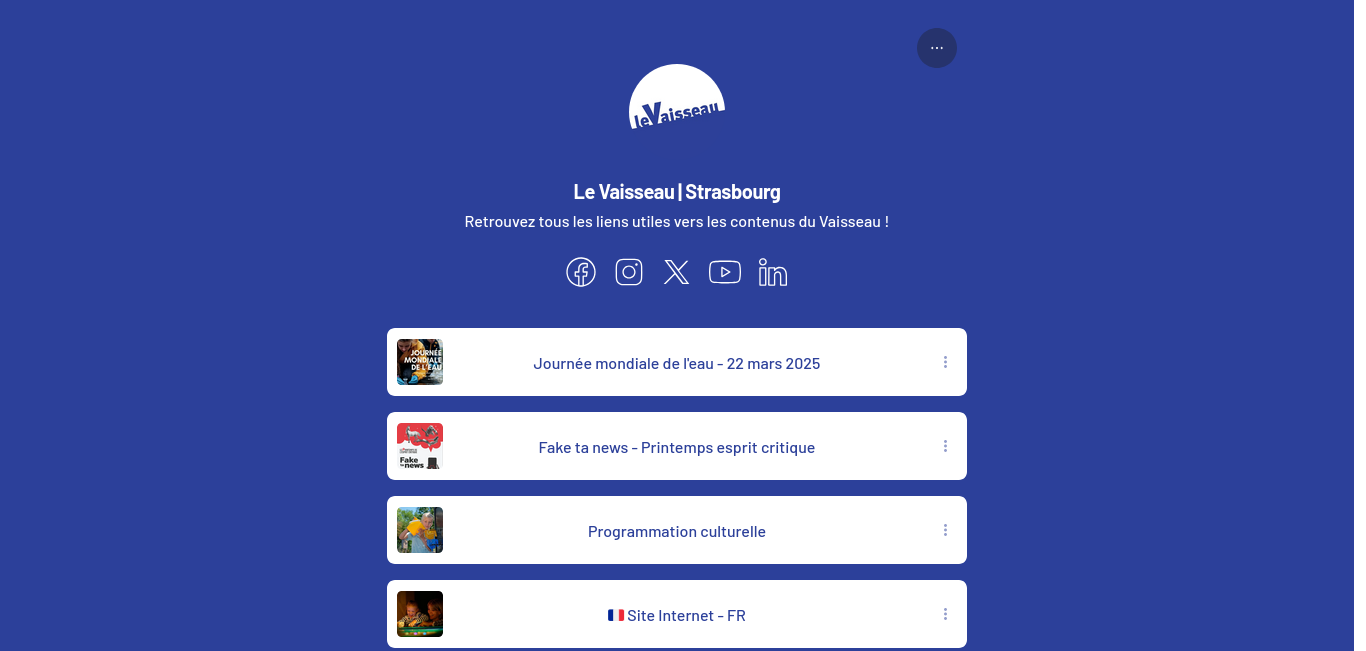Open the page options ellipsis button
The width and height of the screenshot is (1366, 651).
(x=936, y=48)
